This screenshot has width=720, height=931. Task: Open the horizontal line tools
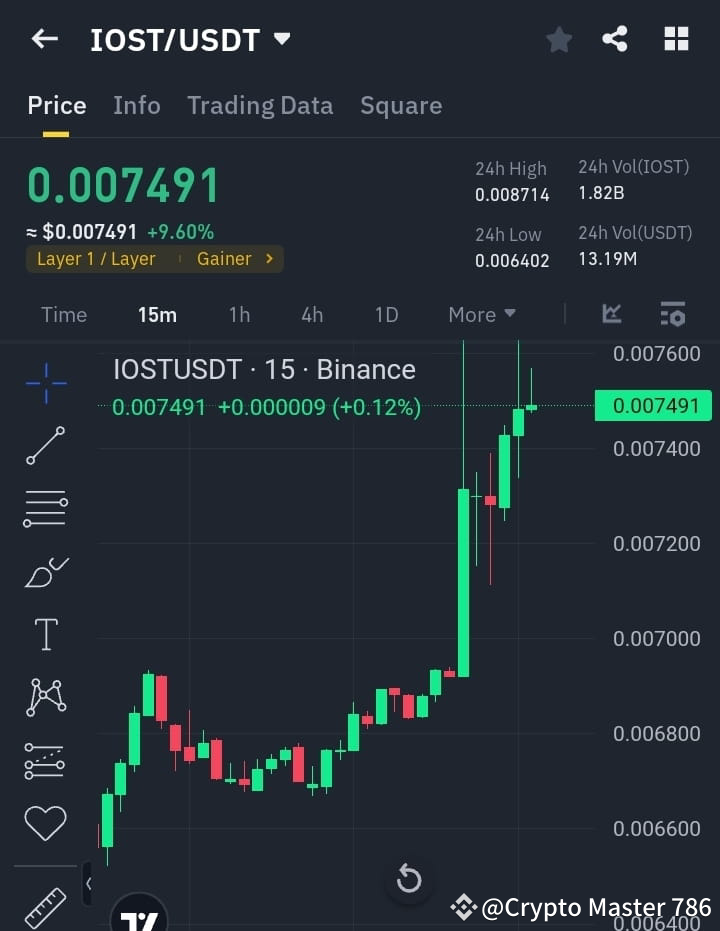[x=44, y=508]
